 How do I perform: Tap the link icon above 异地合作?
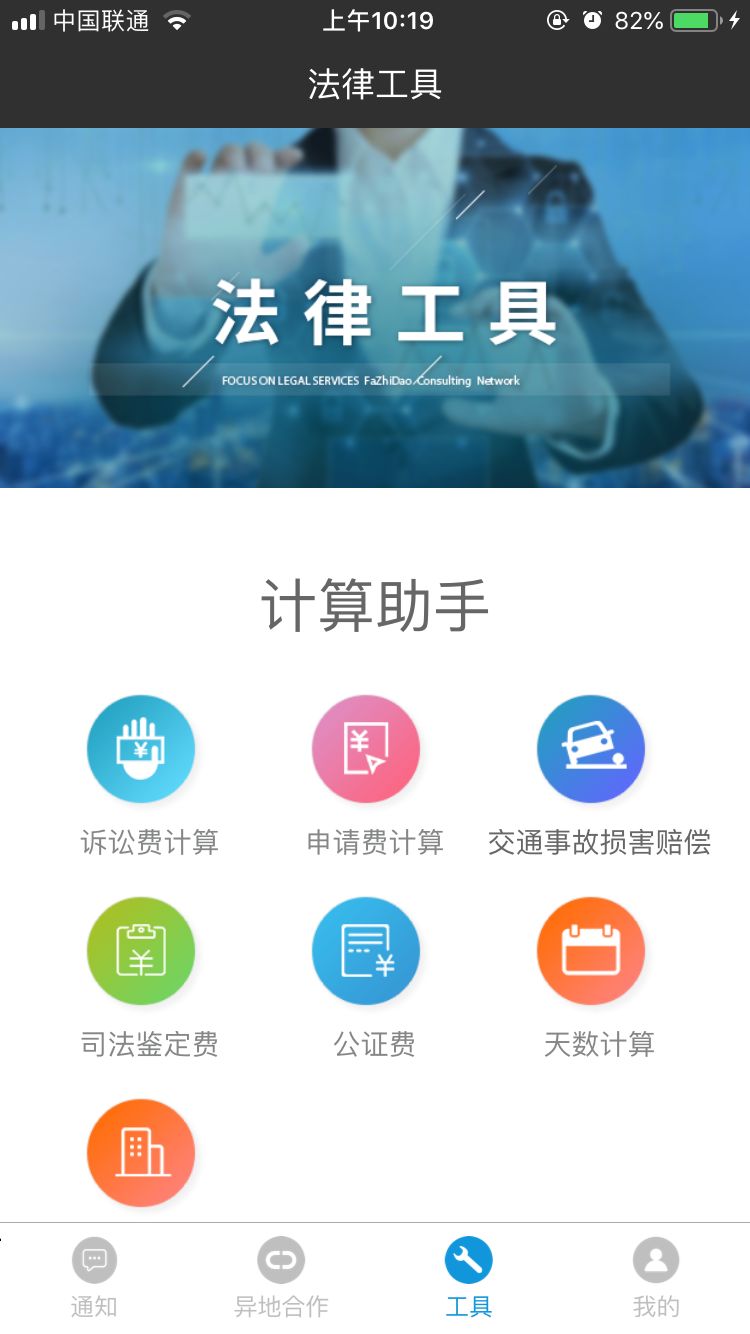(280, 1259)
